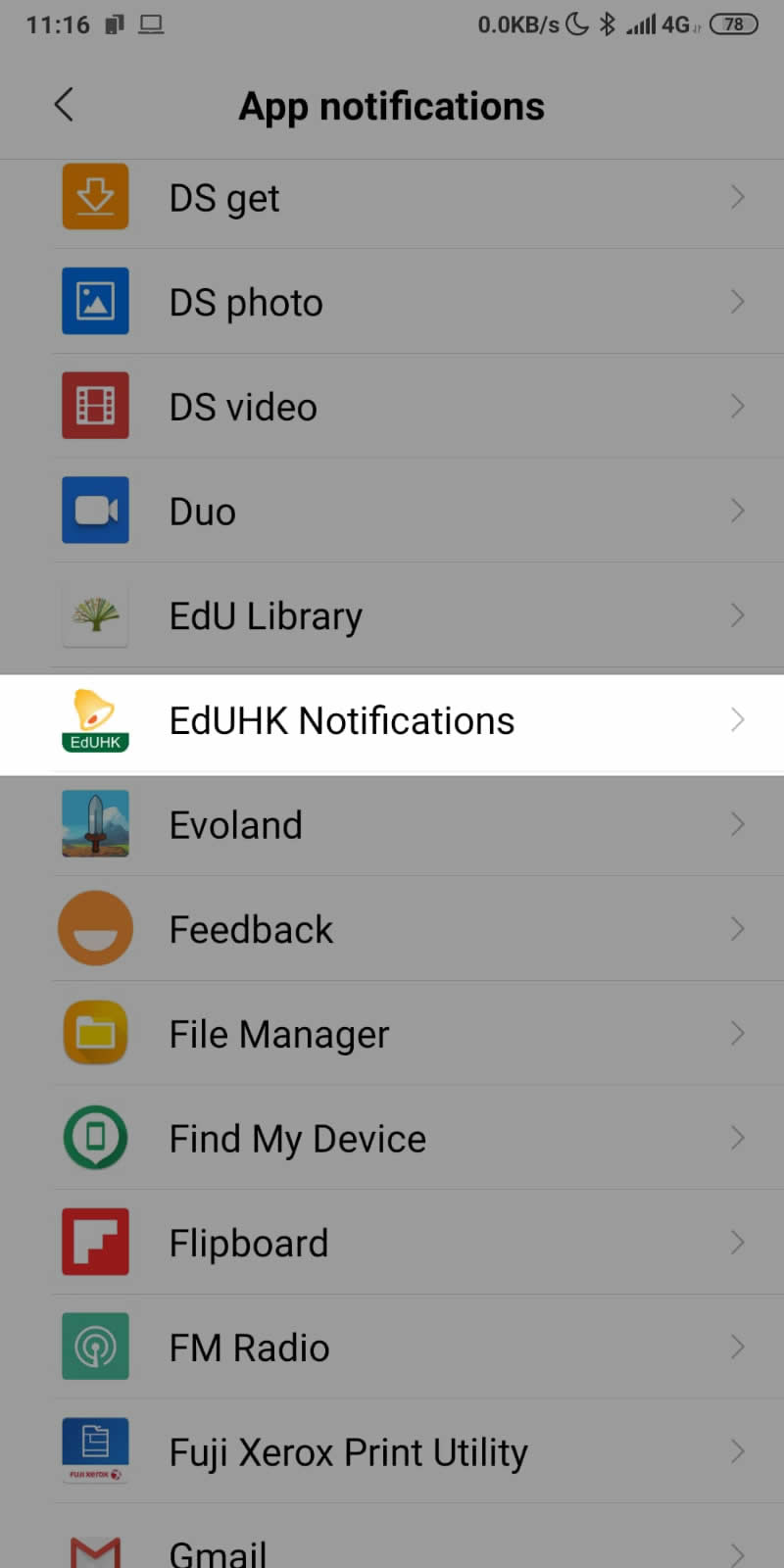Screen dimensions: 784x1568
Task: Open Gmail notification settings
Action: pyautogui.click(x=392, y=1539)
